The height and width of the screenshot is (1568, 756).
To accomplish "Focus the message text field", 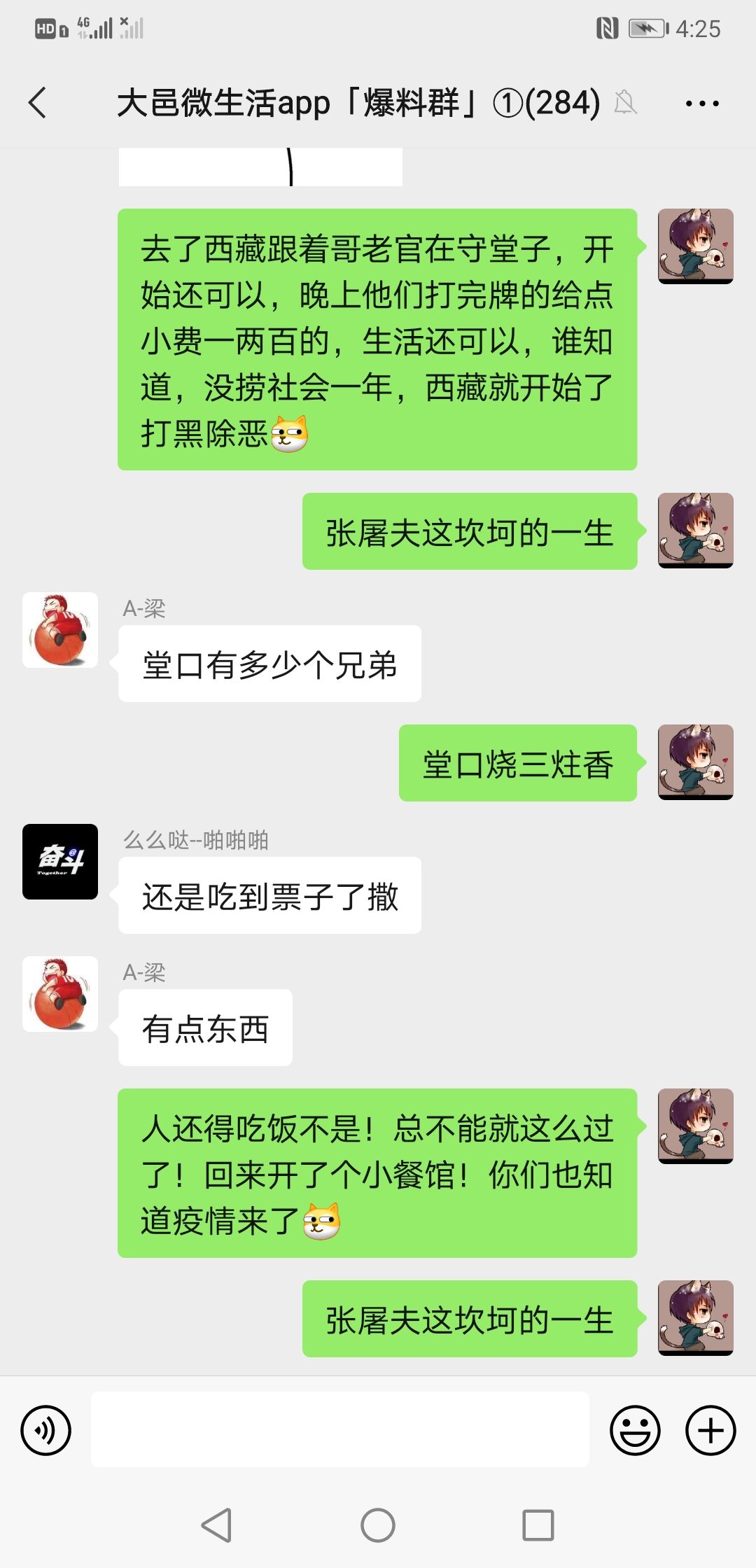I will coord(340,1429).
